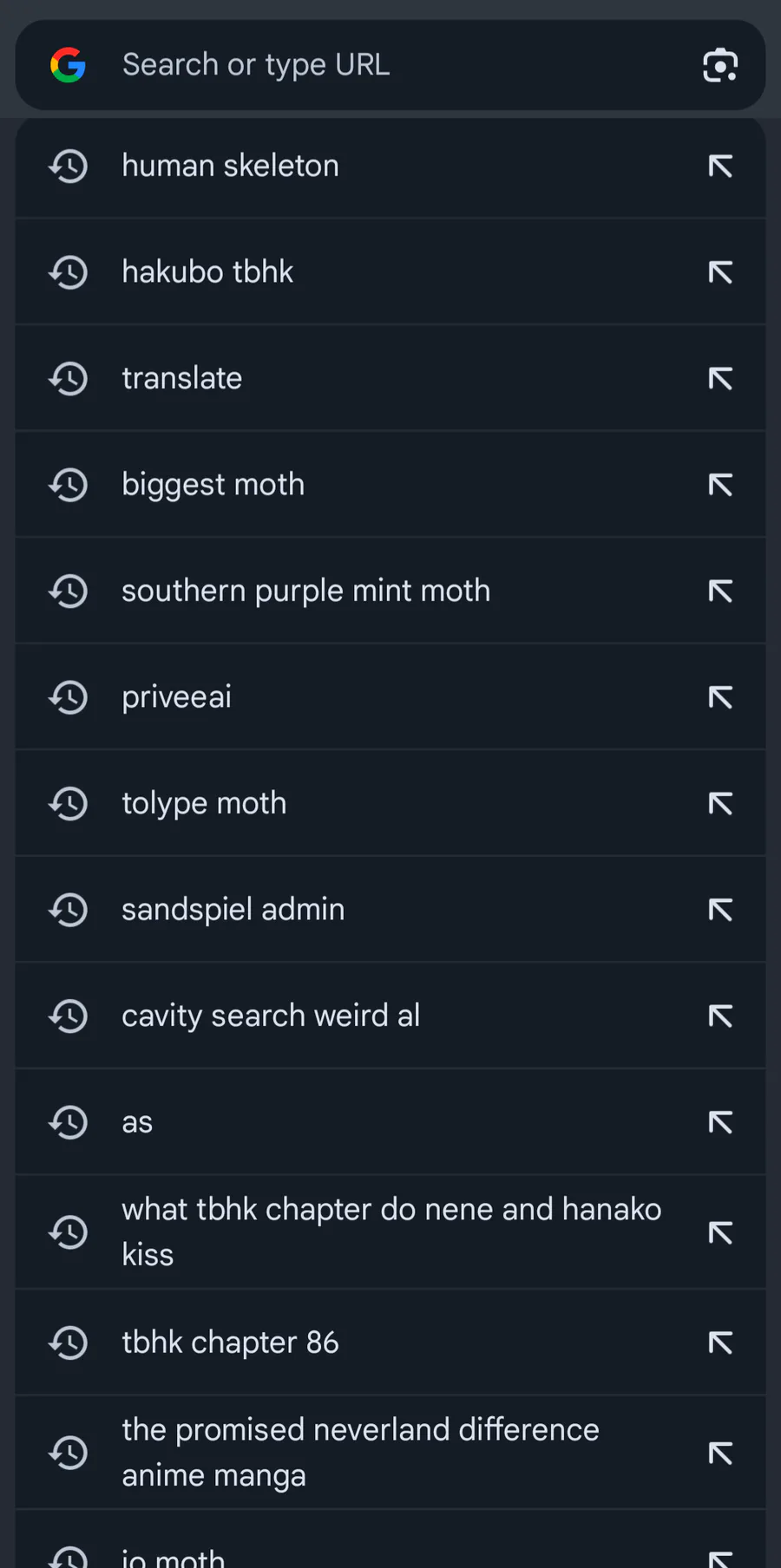Open Google Lens camera search

[x=720, y=65]
